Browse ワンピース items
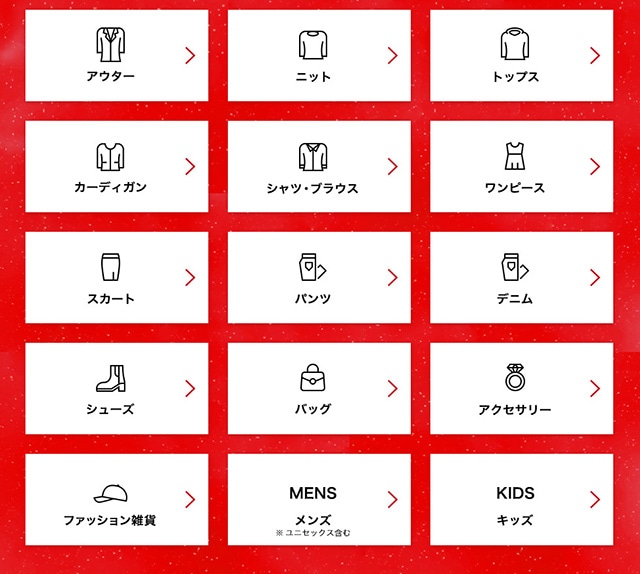Image resolution: width=640 pixels, height=574 pixels. click(520, 167)
